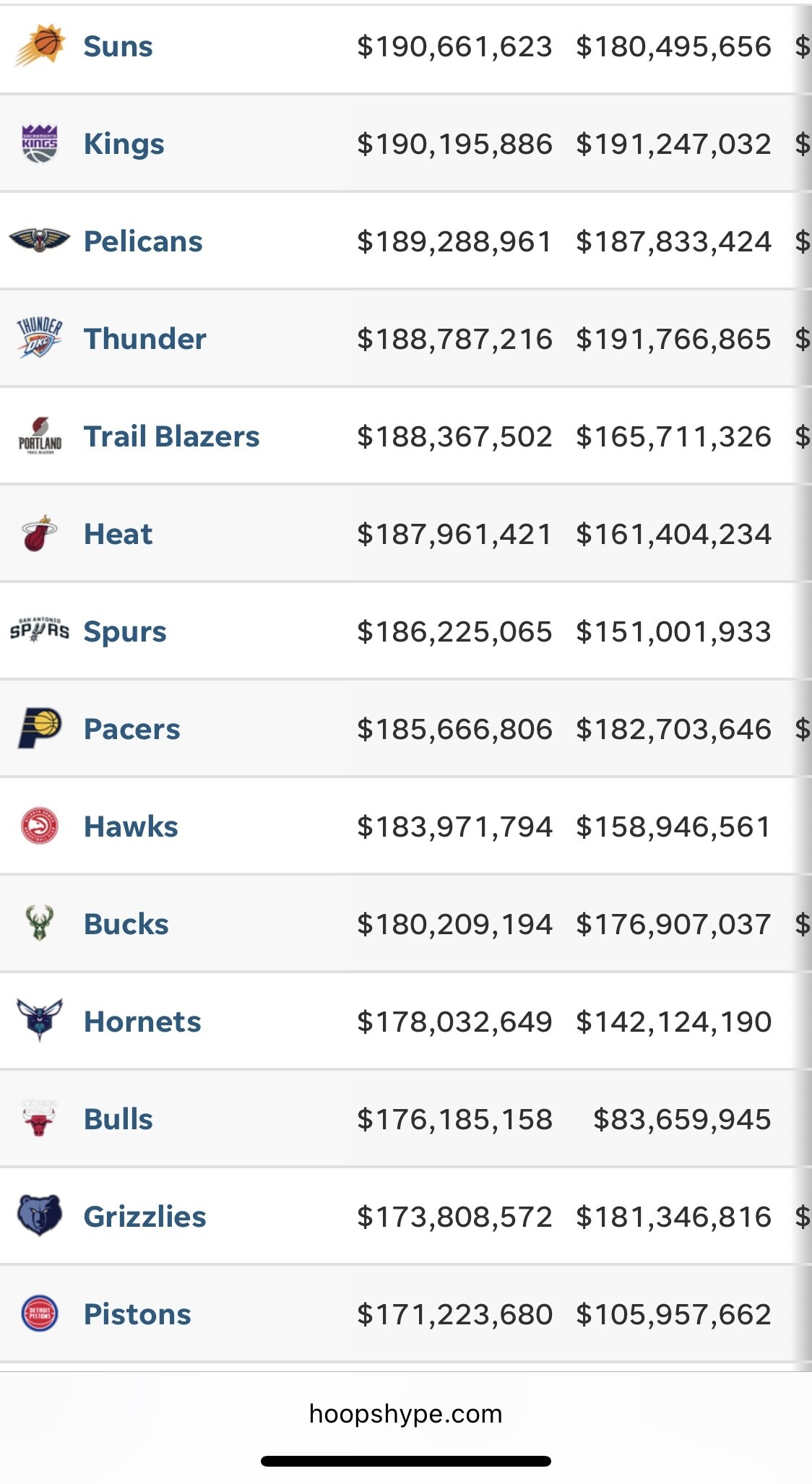The width and height of the screenshot is (812, 1484).
Task: Open the Hawks team link
Action: (131, 827)
